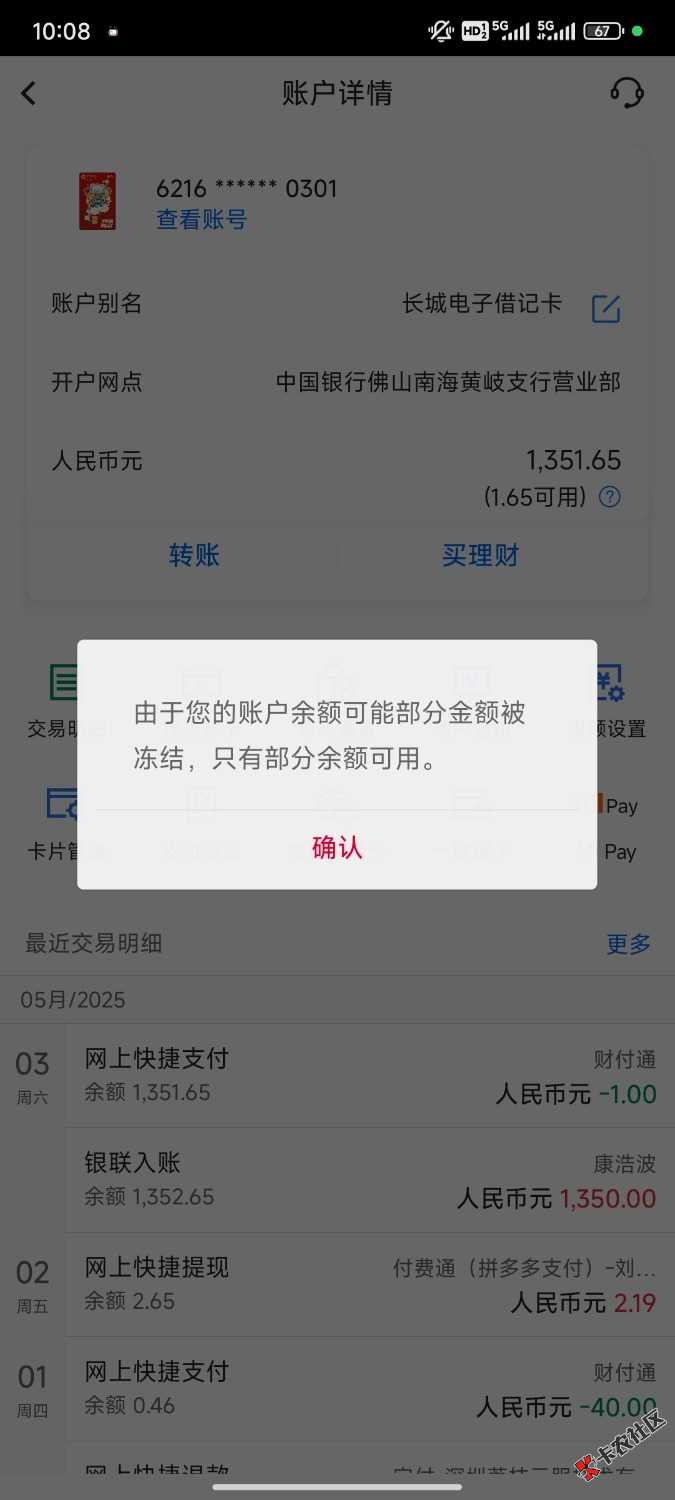The width and height of the screenshot is (675, 1500).
Task: Open the available balance help icon
Action: tap(609, 497)
